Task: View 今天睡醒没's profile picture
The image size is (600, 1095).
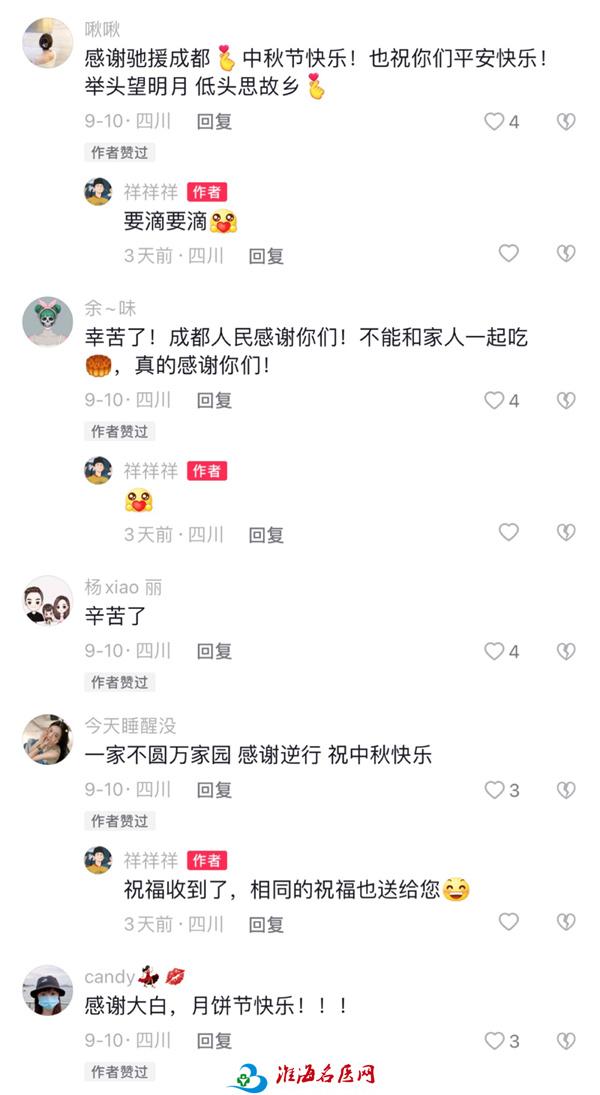Action: [x=47, y=738]
